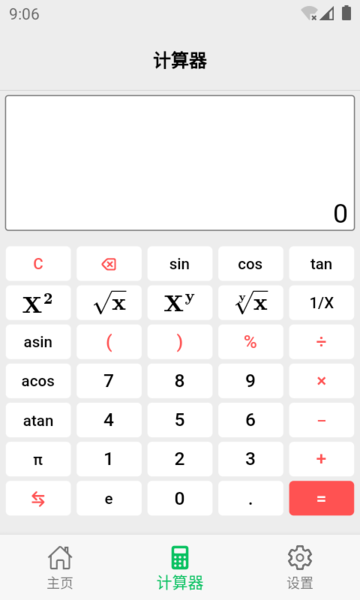360x600 pixels.
Task: Tap the decimal point key
Action: (x=251, y=498)
